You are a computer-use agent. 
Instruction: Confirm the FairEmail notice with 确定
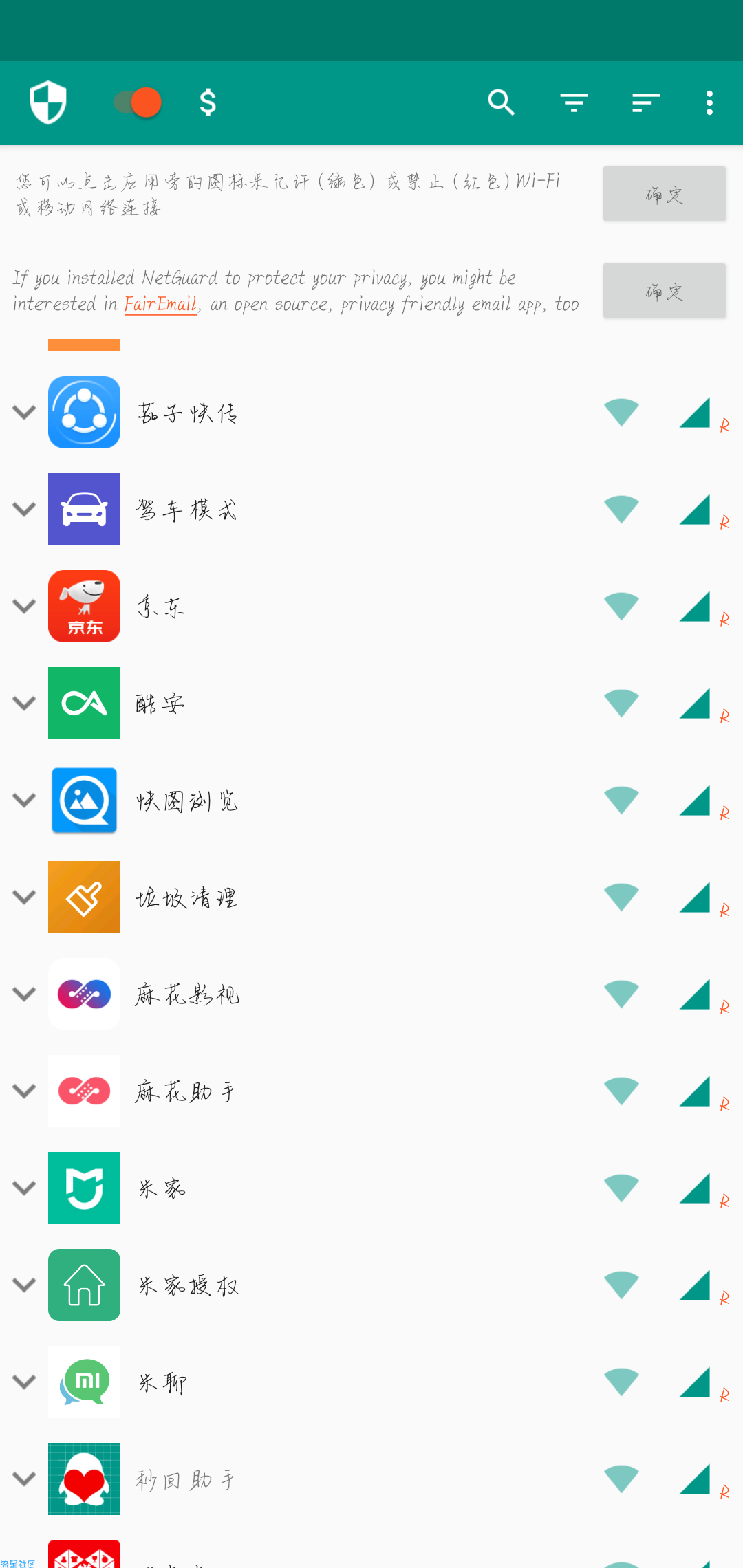coord(664,291)
